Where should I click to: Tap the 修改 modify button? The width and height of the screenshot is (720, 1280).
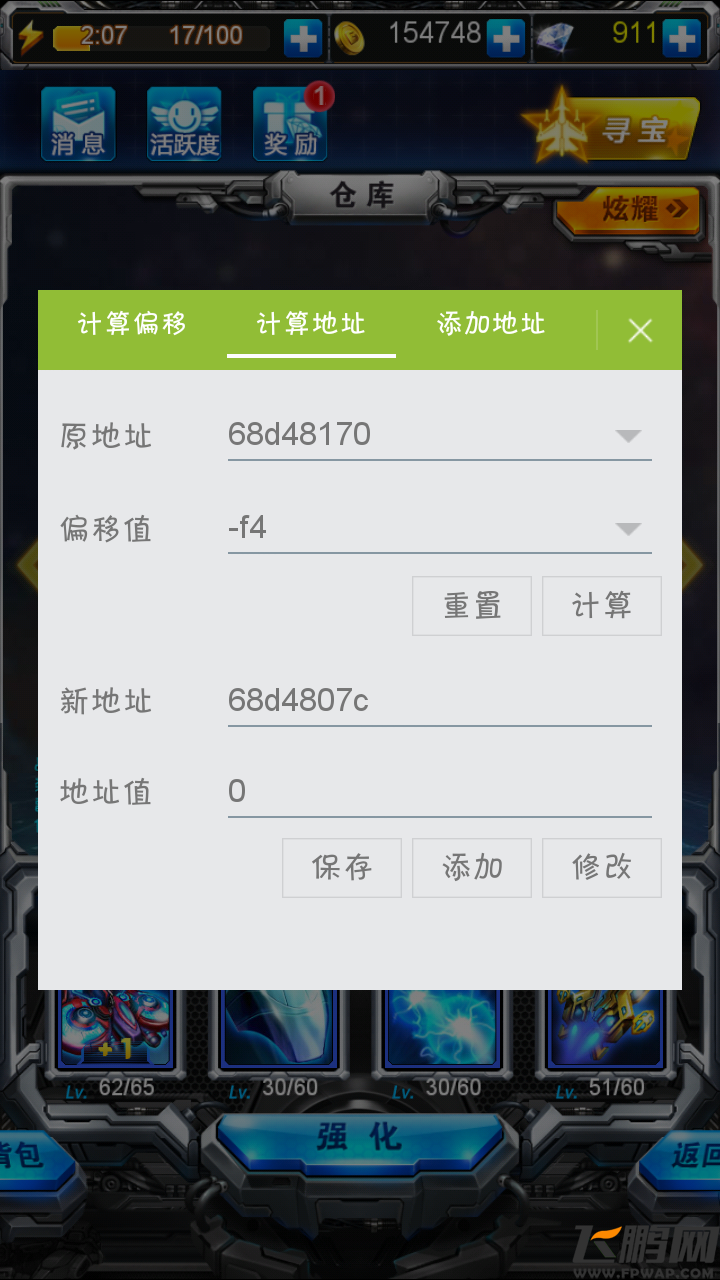click(x=601, y=868)
